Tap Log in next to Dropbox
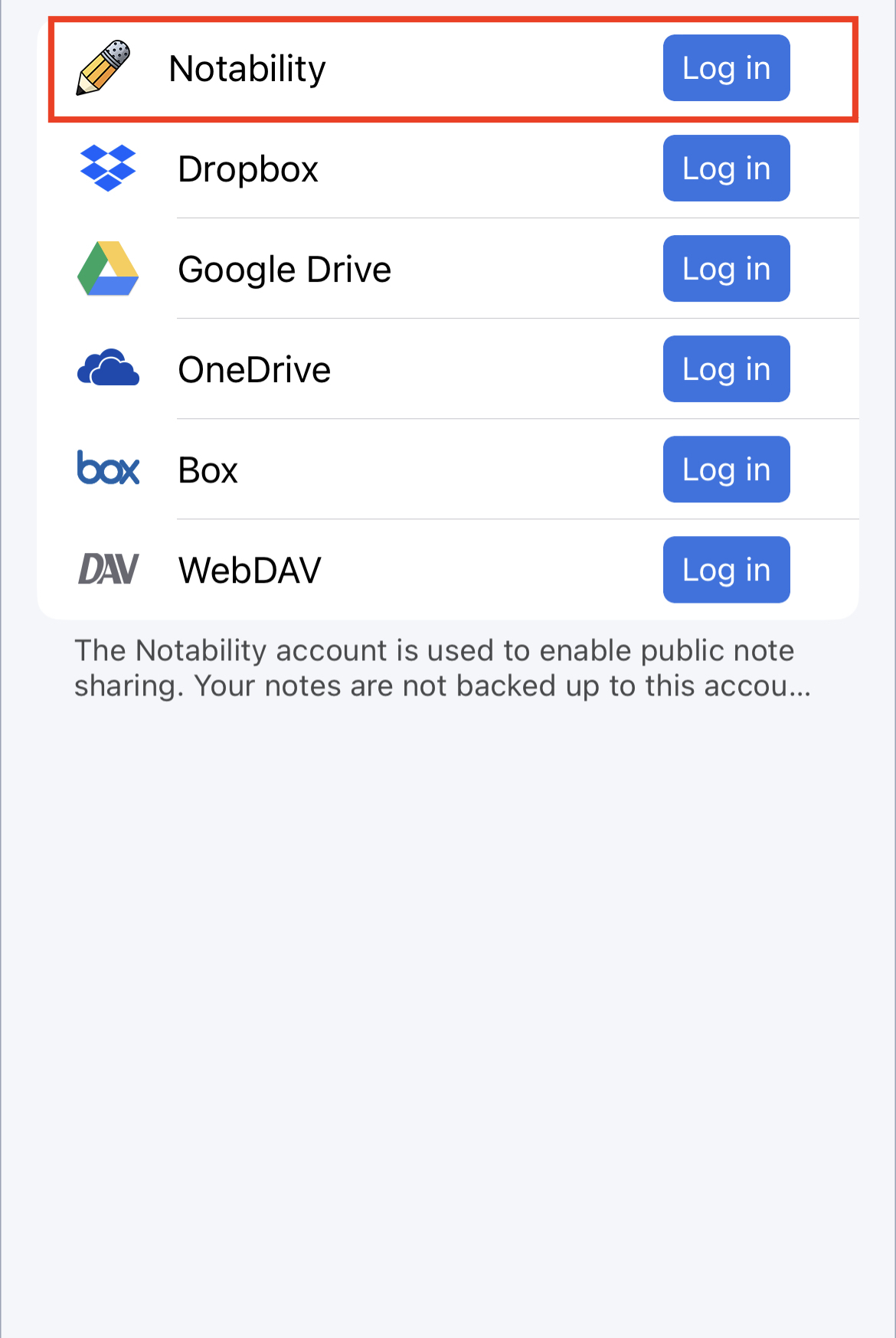 pyautogui.click(x=726, y=168)
